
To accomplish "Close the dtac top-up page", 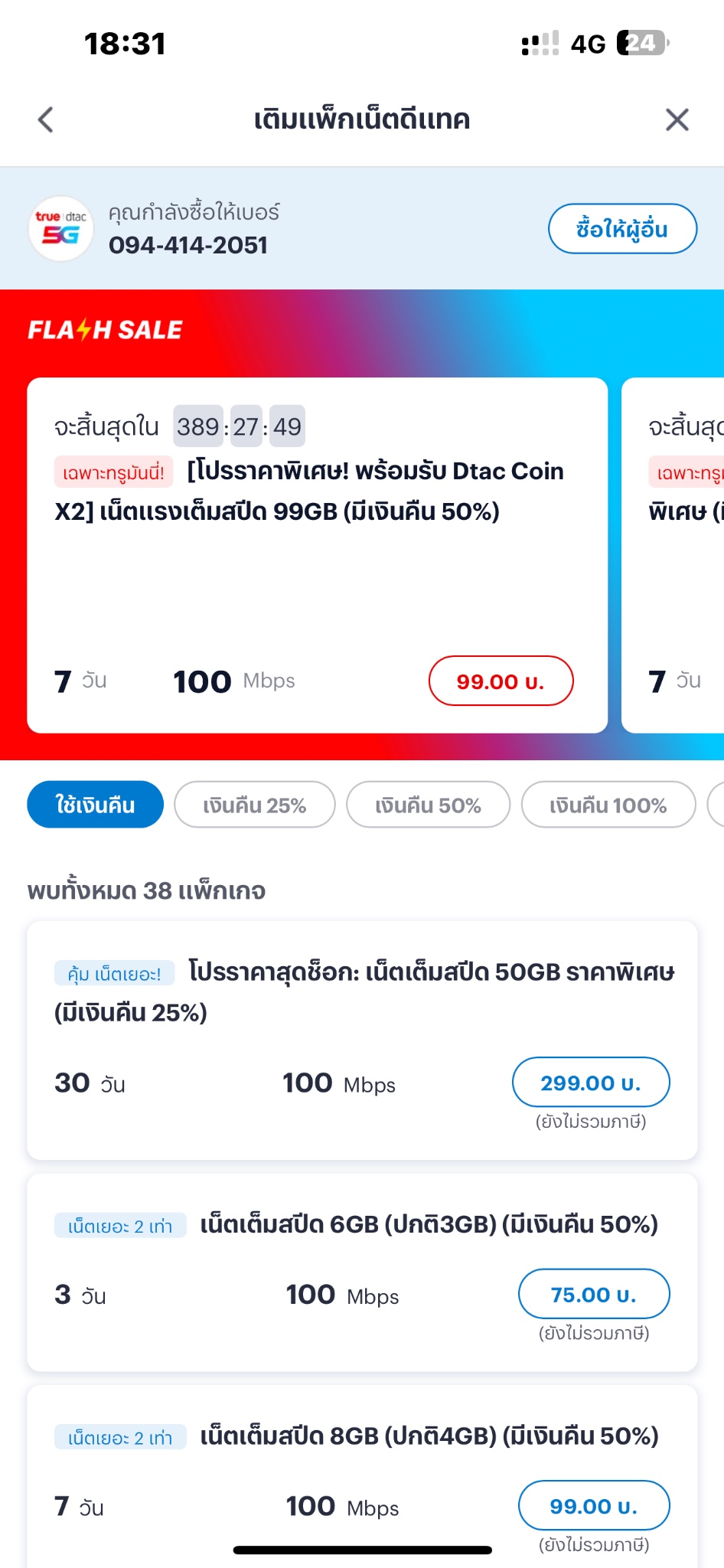I will (x=677, y=119).
